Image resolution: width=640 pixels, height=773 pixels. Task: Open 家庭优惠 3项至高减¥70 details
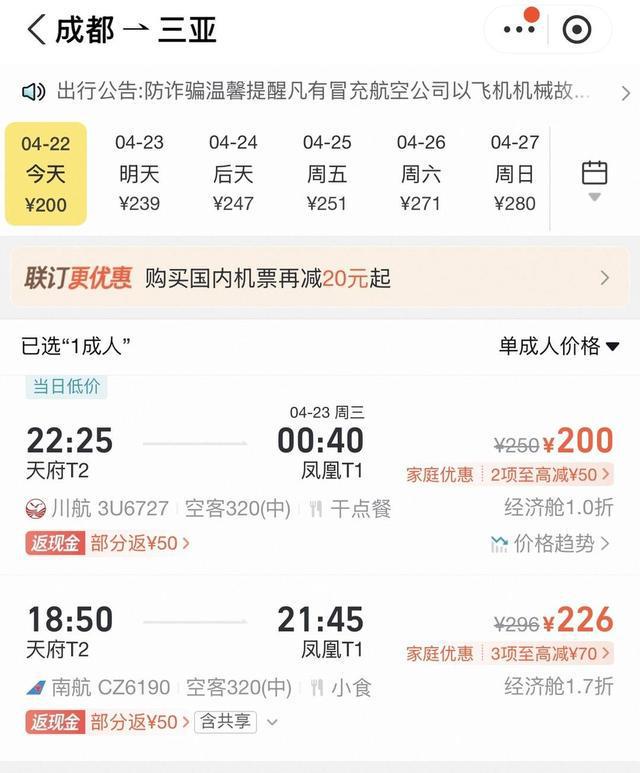tap(510, 653)
